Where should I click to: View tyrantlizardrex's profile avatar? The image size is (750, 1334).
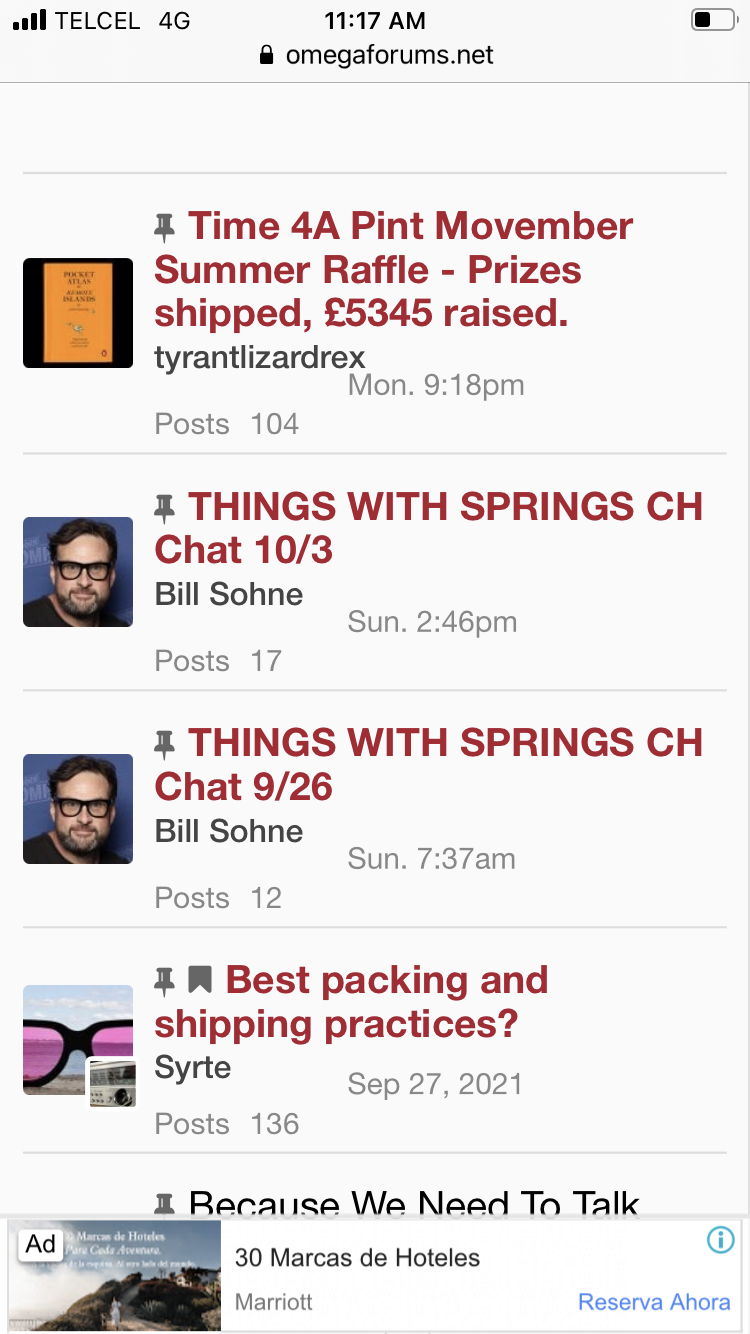pos(78,313)
